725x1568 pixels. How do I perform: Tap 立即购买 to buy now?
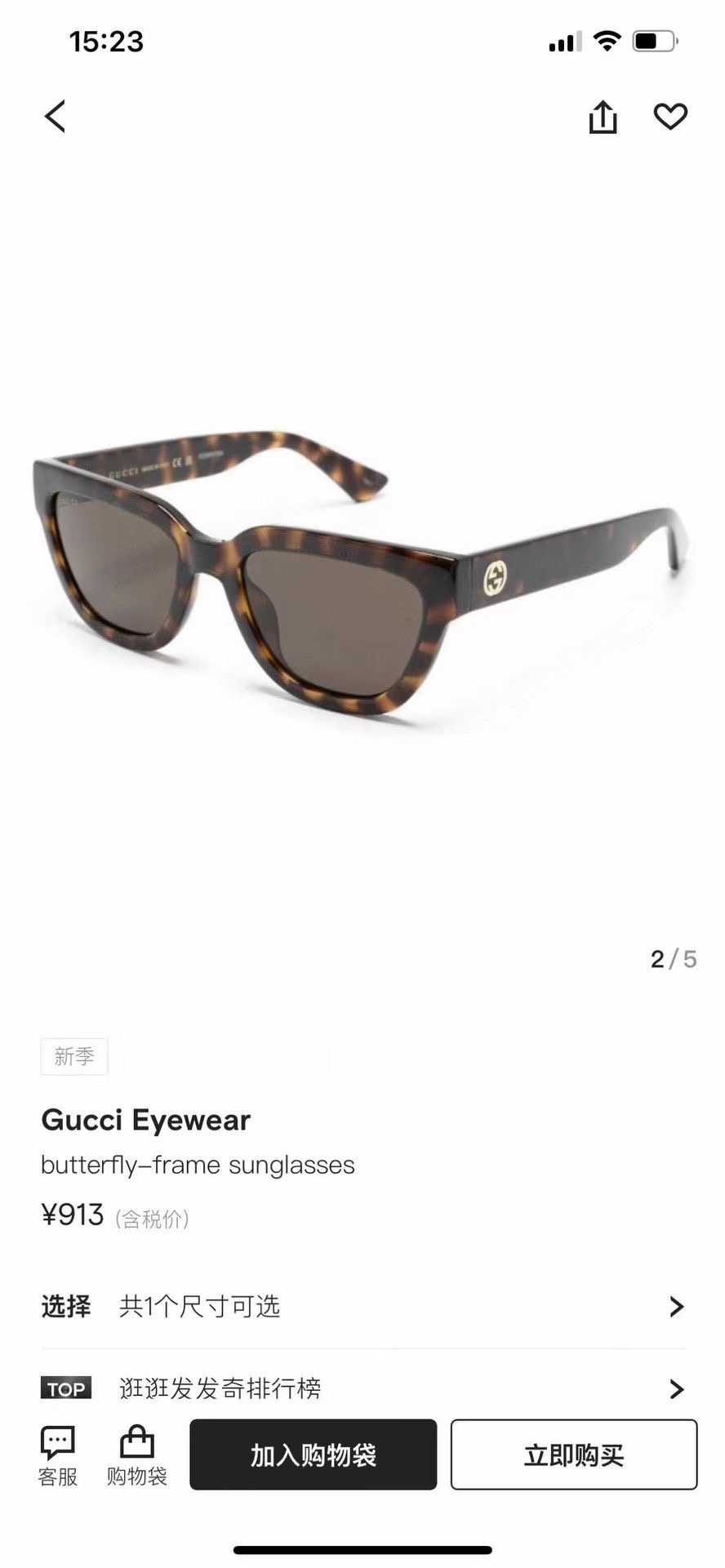tap(574, 1455)
